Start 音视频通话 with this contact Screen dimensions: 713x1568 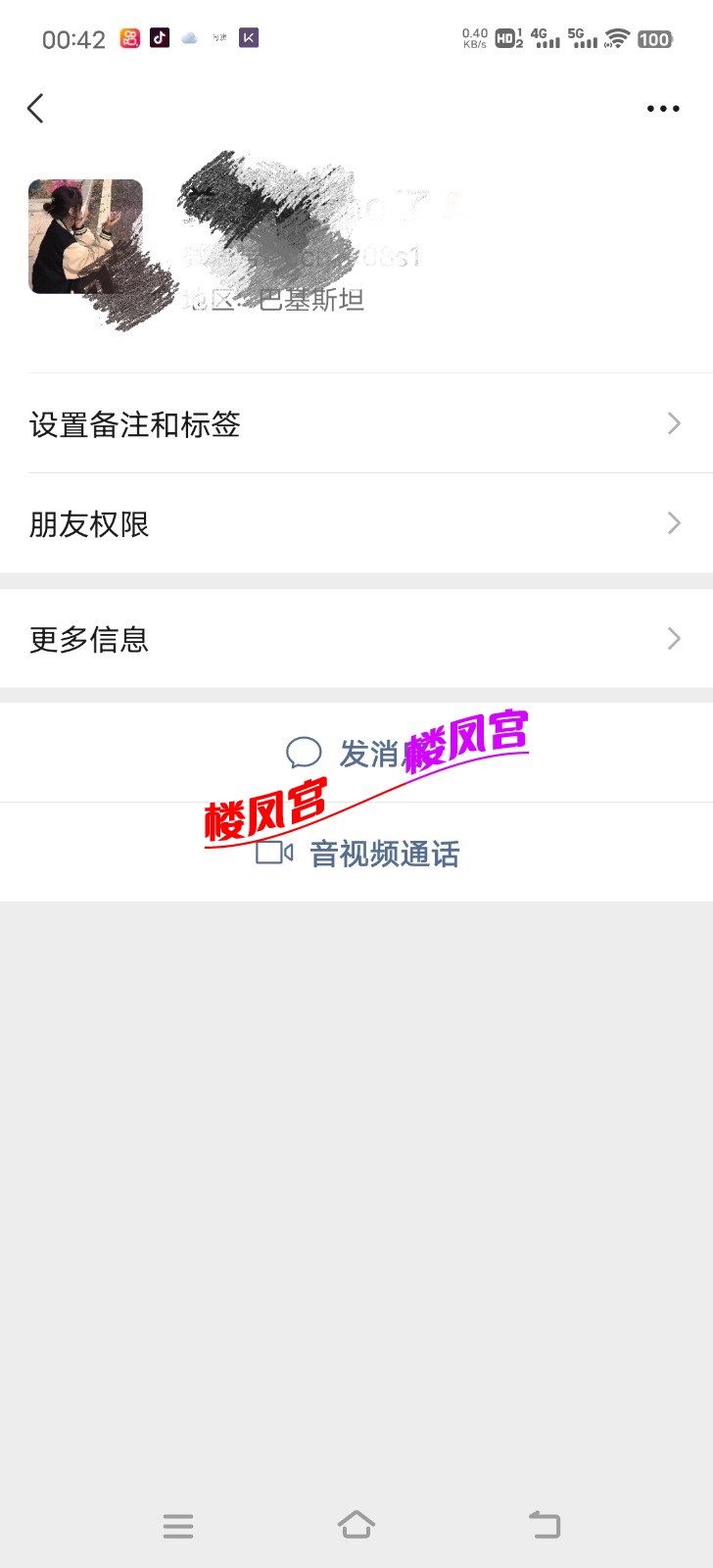[358, 854]
